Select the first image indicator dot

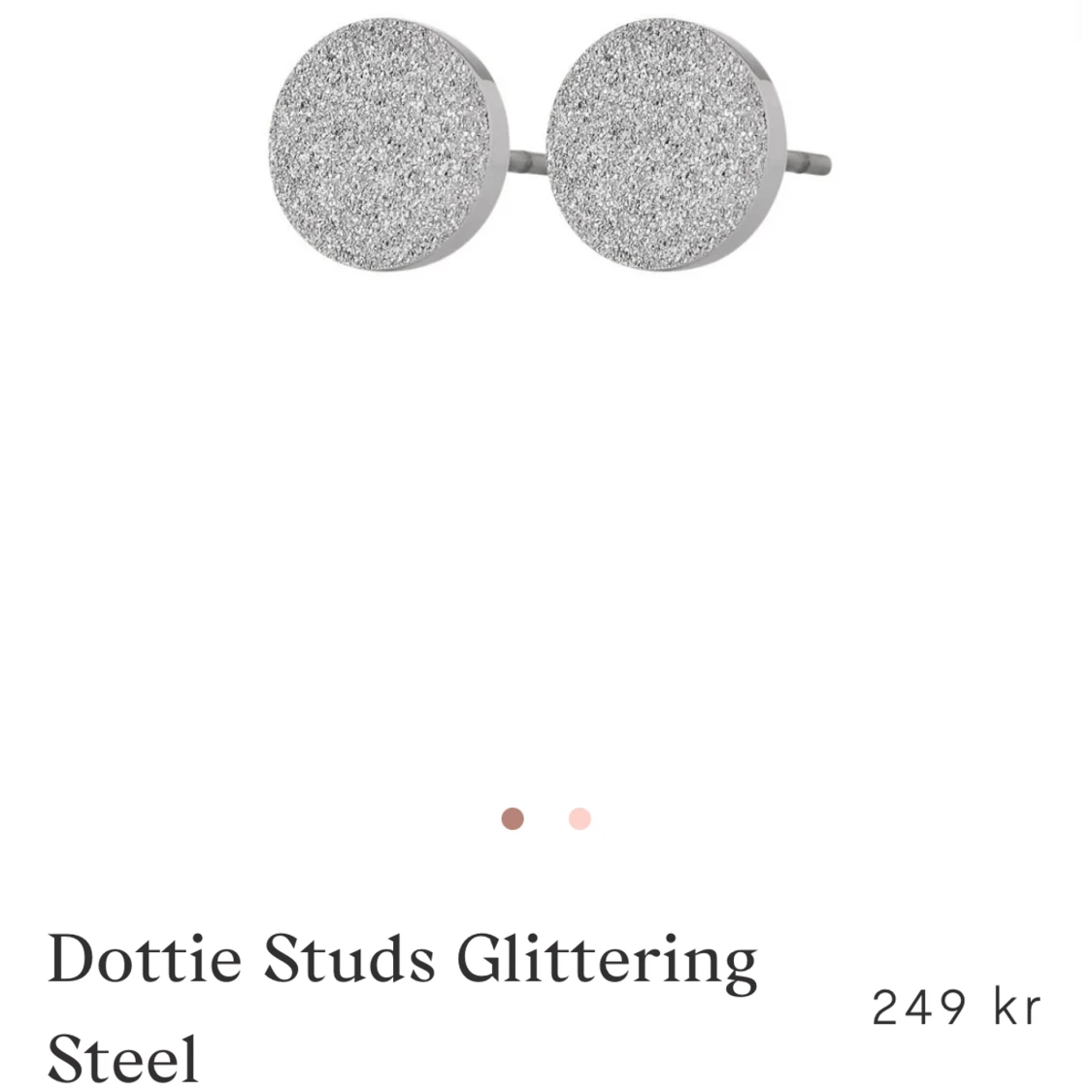click(513, 818)
